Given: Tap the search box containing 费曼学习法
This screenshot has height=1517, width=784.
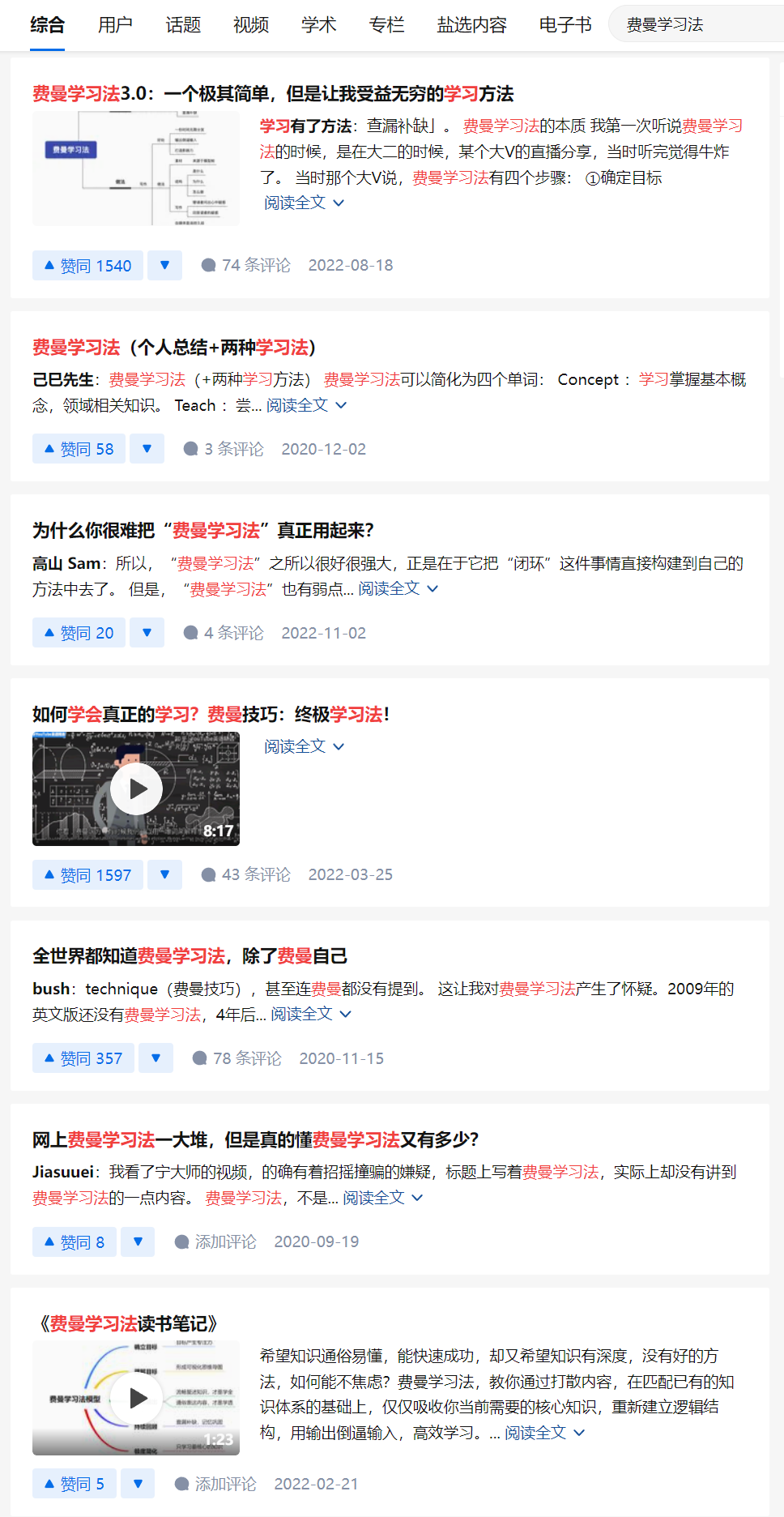Looking at the screenshot, I should pos(697,25).
